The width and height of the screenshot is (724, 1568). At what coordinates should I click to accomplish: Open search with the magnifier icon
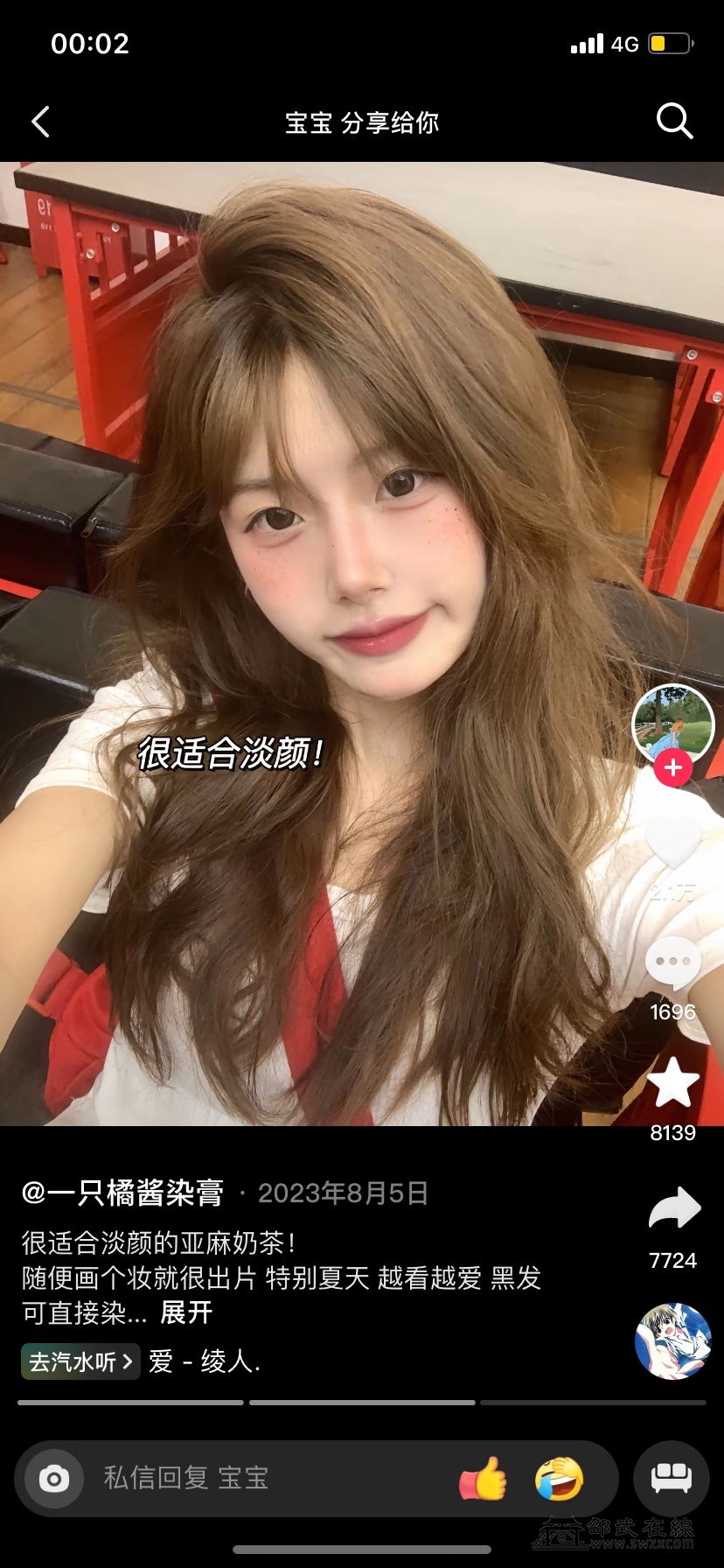coord(674,121)
